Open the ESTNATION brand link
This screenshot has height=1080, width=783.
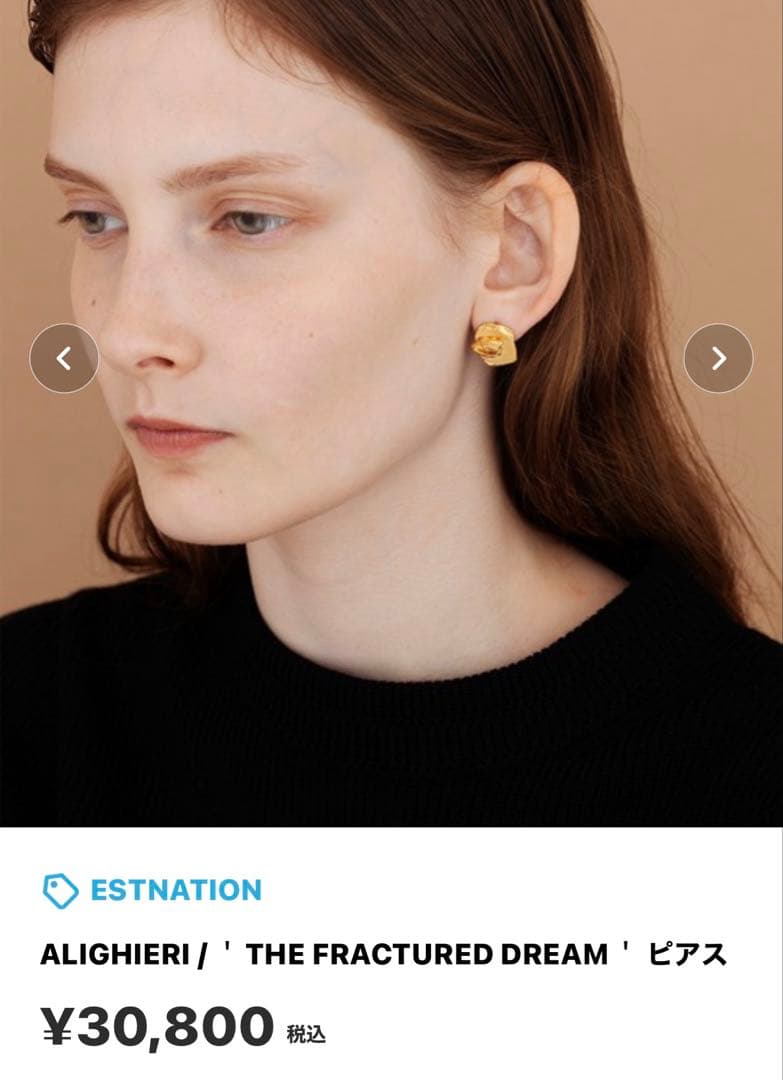pyautogui.click(x=175, y=889)
